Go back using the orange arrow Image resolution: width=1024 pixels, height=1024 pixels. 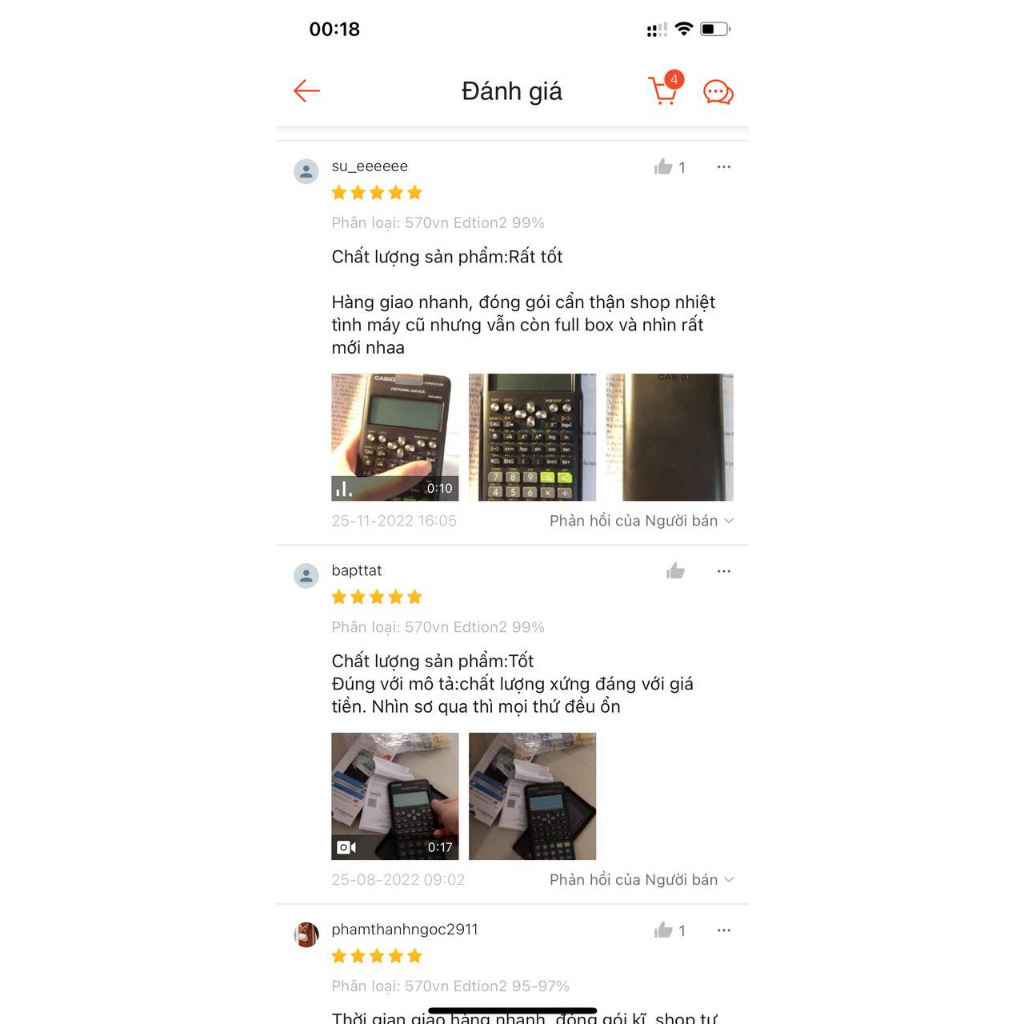(x=306, y=91)
